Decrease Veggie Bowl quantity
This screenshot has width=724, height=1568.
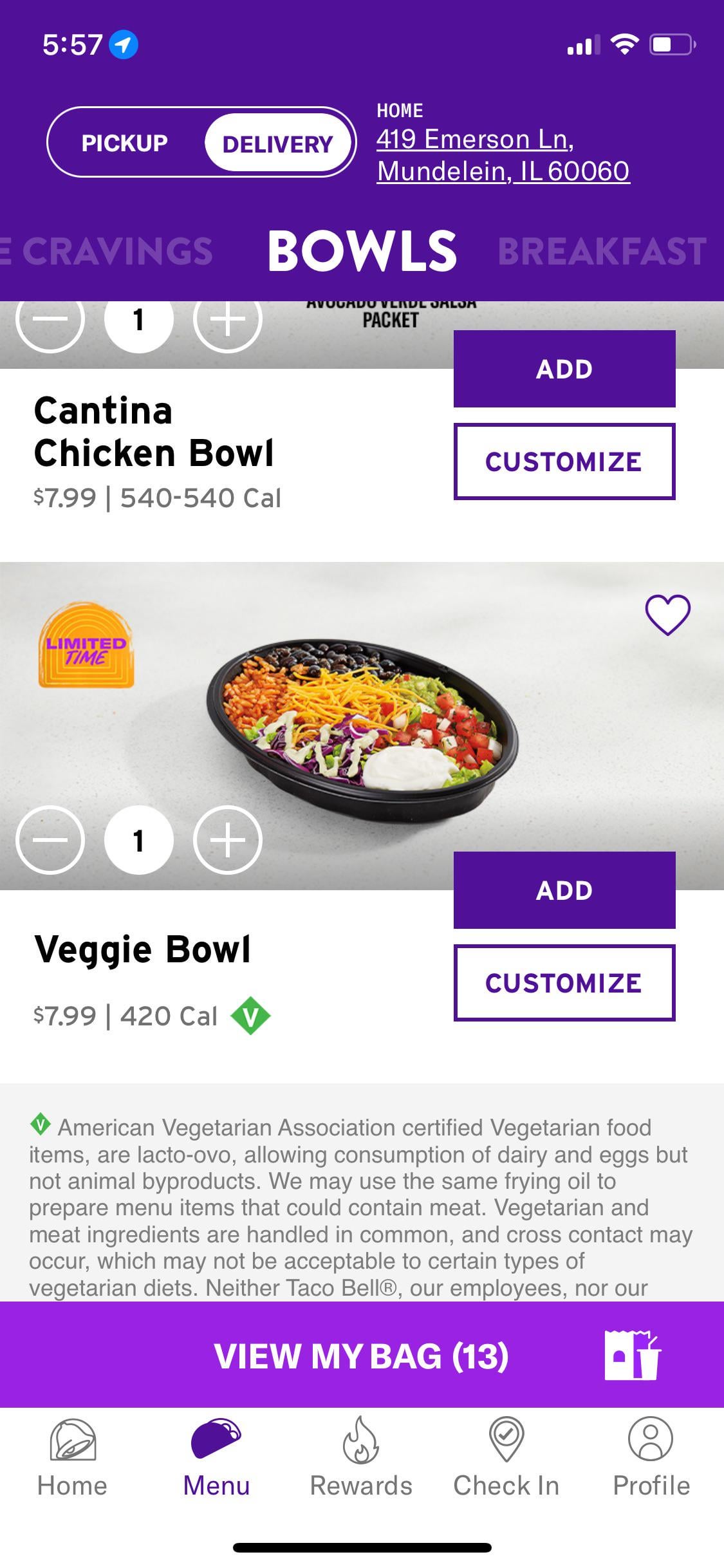50,840
